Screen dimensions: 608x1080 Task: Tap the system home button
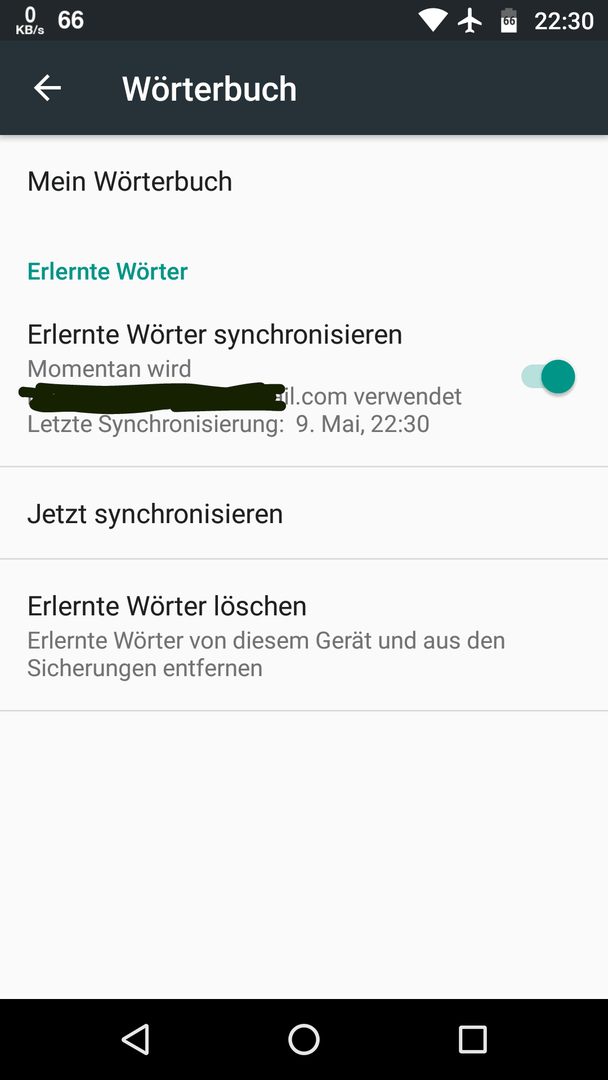(x=304, y=1039)
